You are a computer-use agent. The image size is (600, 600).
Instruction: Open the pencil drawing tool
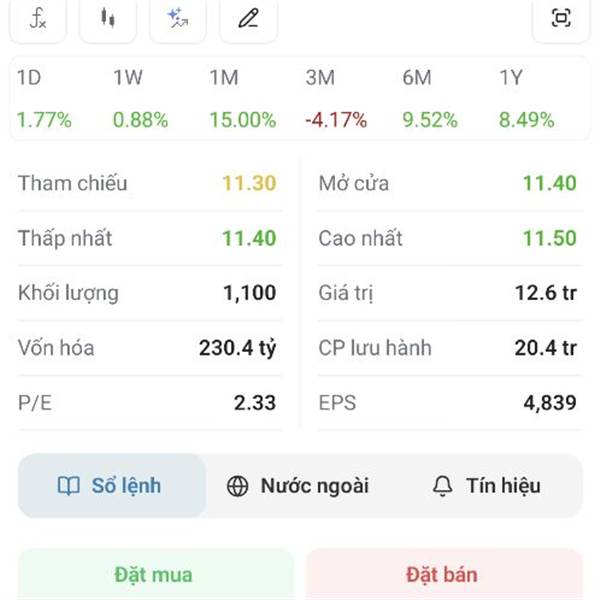[248, 19]
